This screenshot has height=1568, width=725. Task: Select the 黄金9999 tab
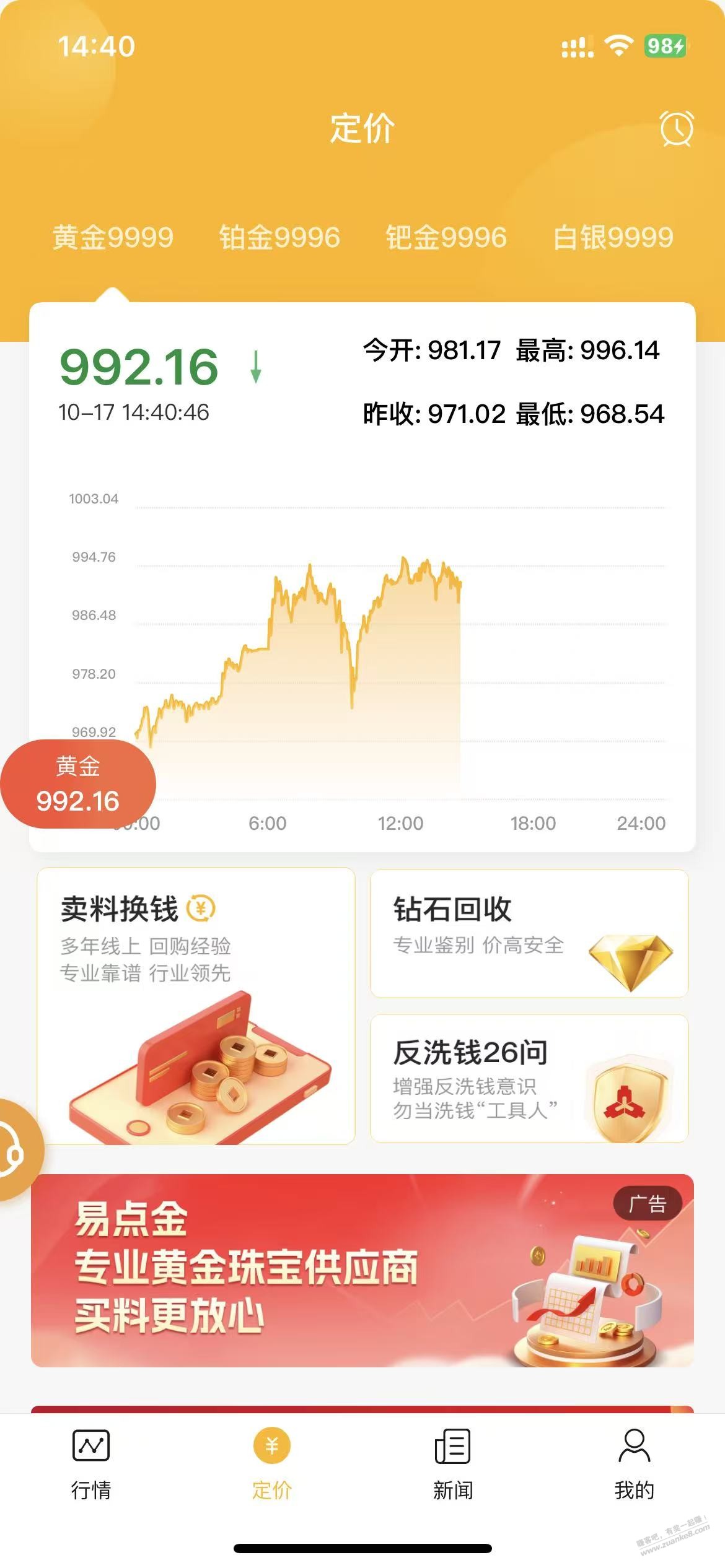click(113, 238)
